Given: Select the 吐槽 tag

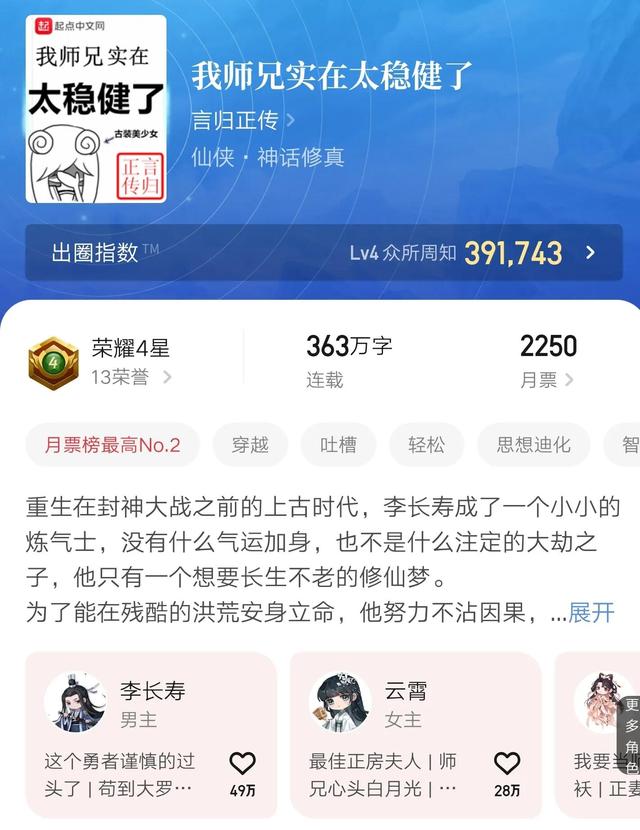Looking at the screenshot, I should click(x=338, y=445).
